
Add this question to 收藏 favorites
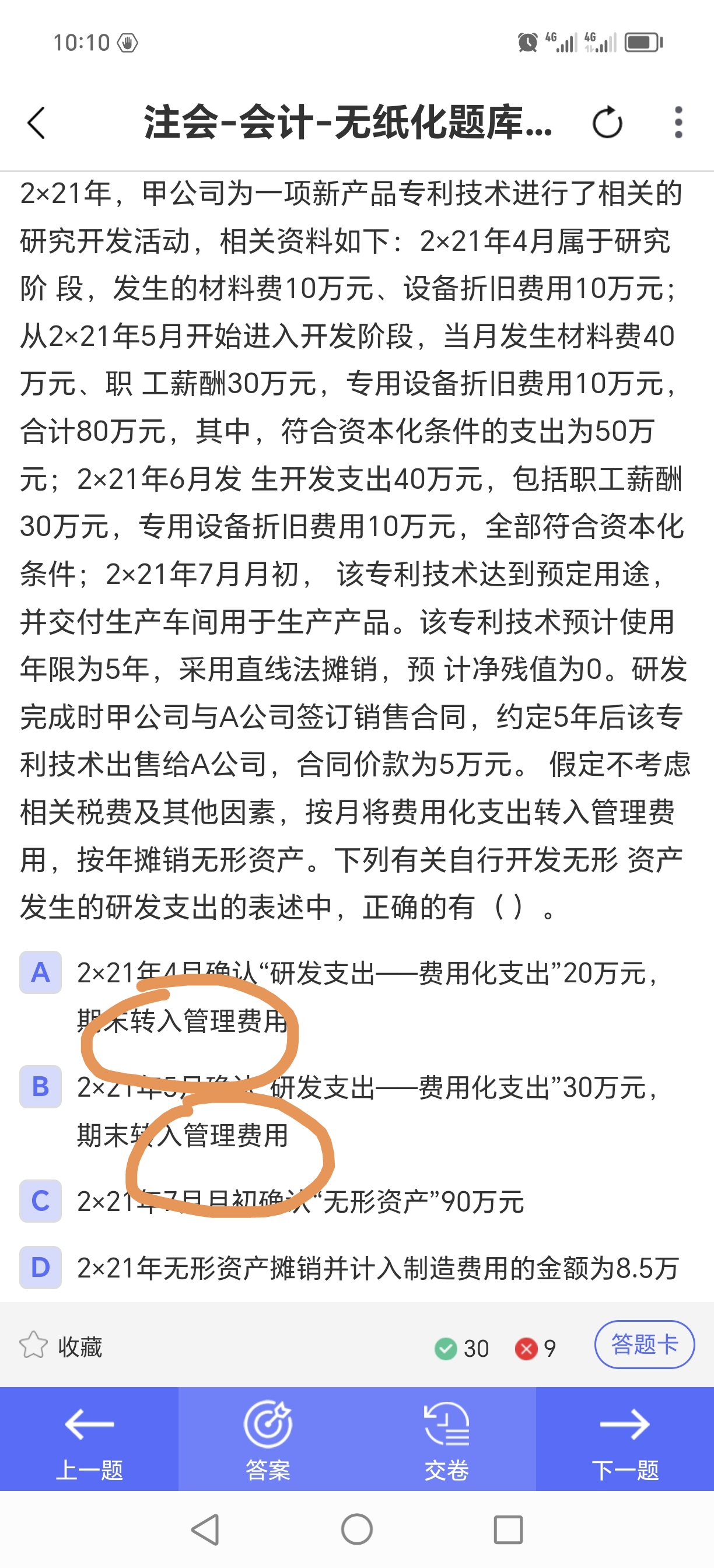(61, 1347)
